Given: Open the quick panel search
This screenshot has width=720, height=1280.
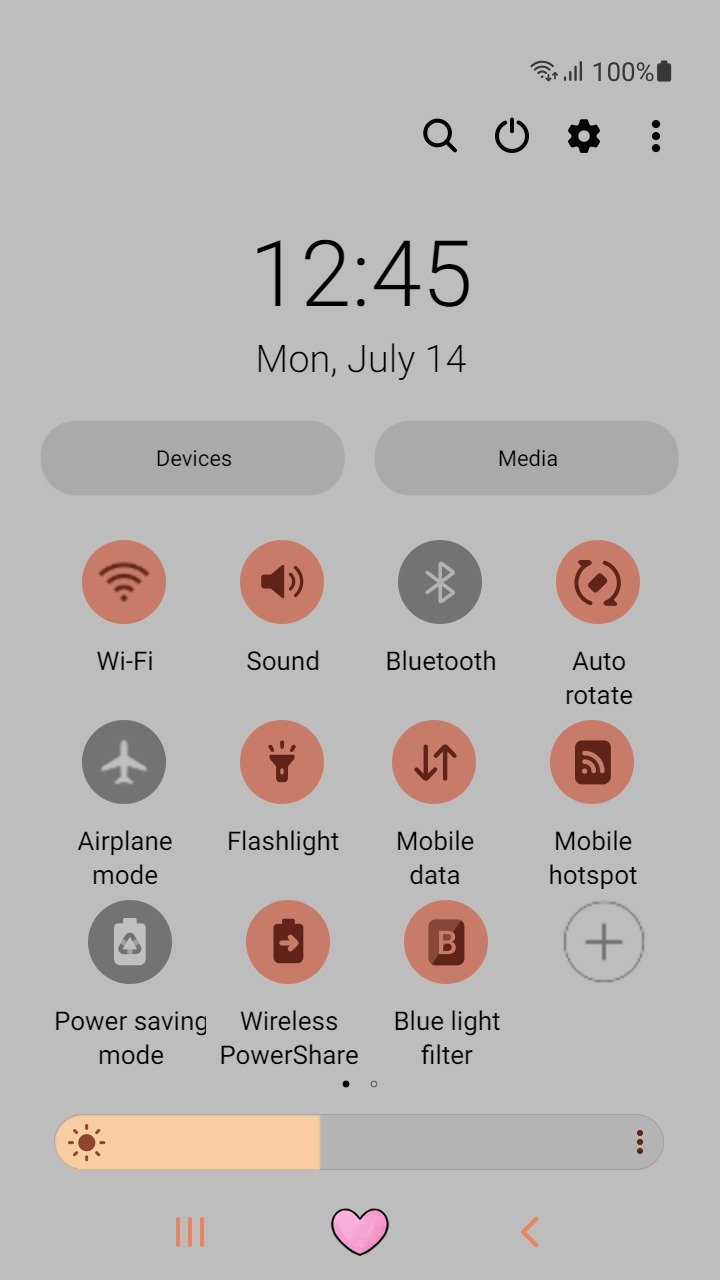Looking at the screenshot, I should 440,135.
